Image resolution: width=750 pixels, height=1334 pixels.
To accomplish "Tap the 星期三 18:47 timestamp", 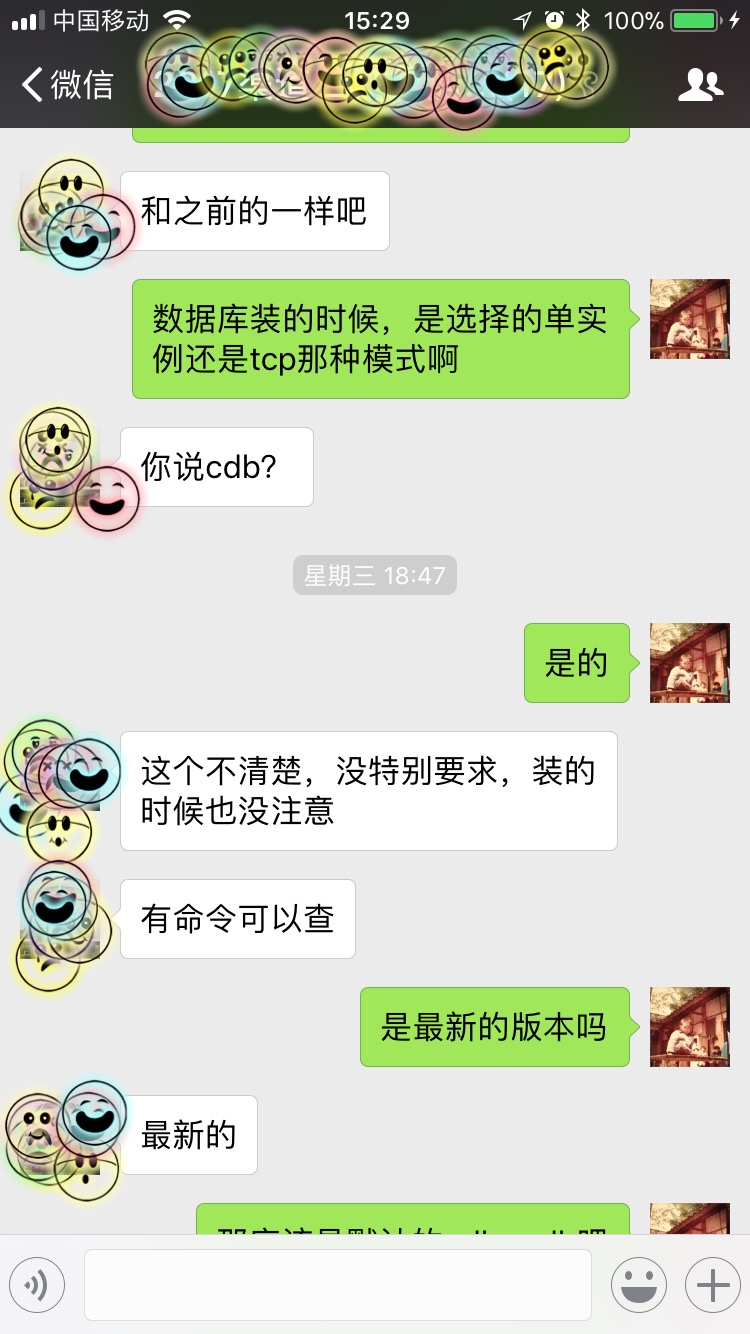I will [373, 575].
